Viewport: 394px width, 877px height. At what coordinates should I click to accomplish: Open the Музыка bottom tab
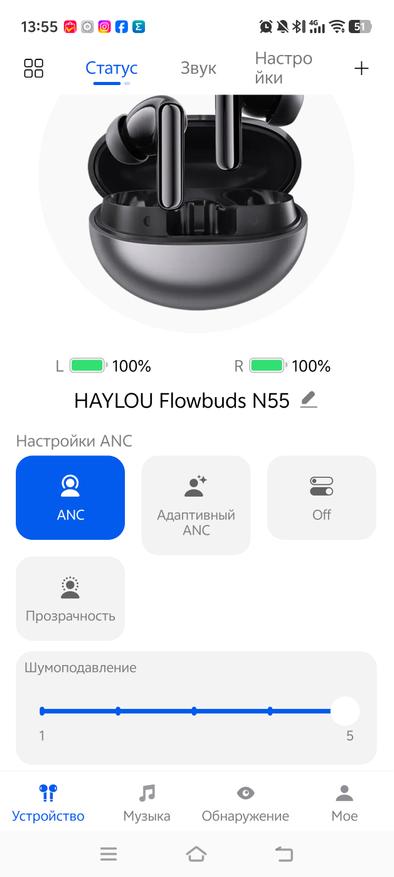tap(147, 803)
